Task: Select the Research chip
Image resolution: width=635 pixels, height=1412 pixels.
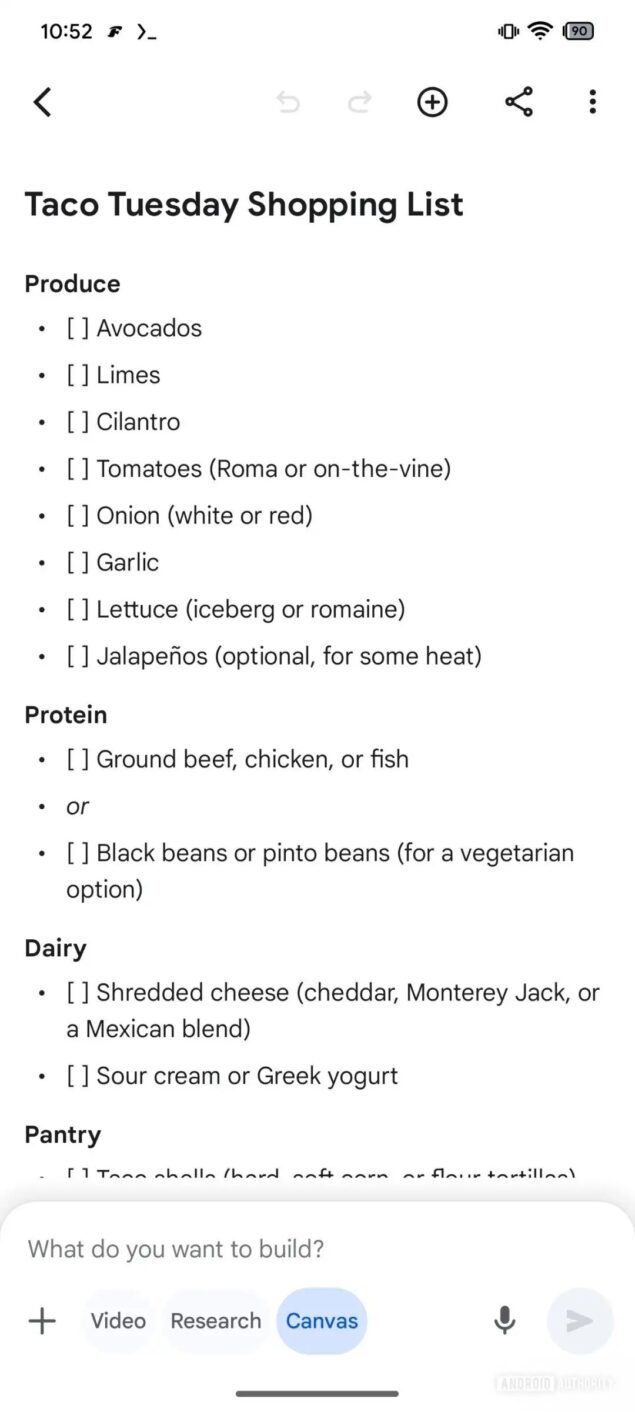Action: 215,1321
